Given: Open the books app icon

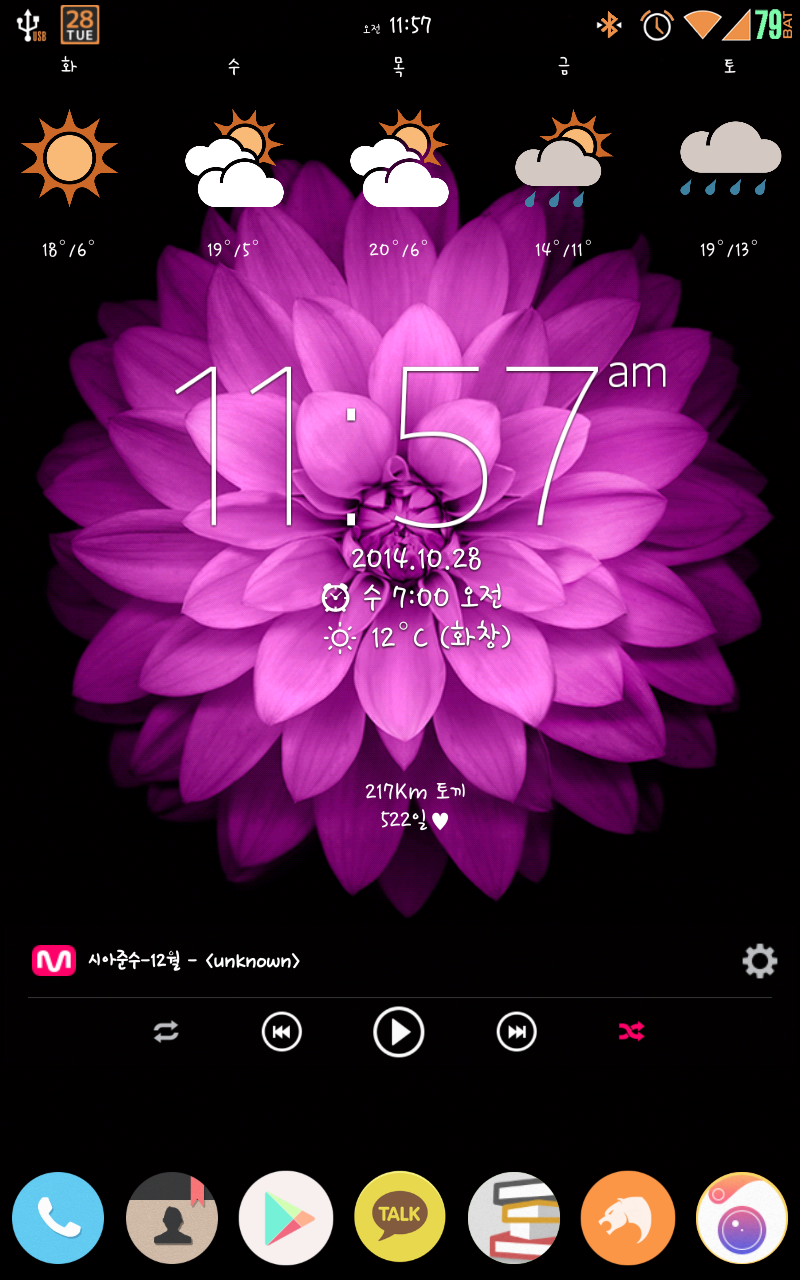Looking at the screenshot, I should pyautogui.click(x=514, y=1218).
